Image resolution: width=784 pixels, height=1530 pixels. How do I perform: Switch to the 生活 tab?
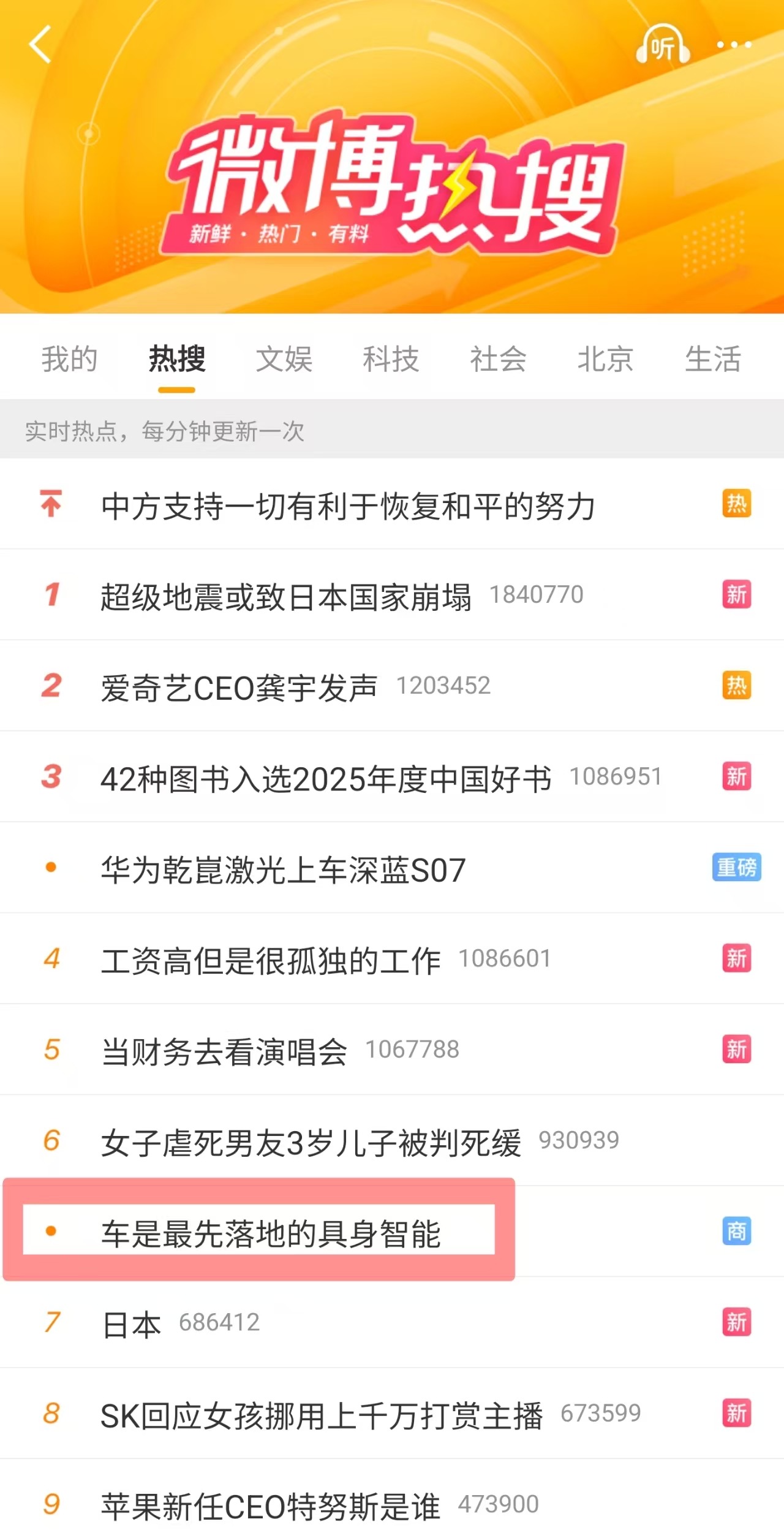713,359
